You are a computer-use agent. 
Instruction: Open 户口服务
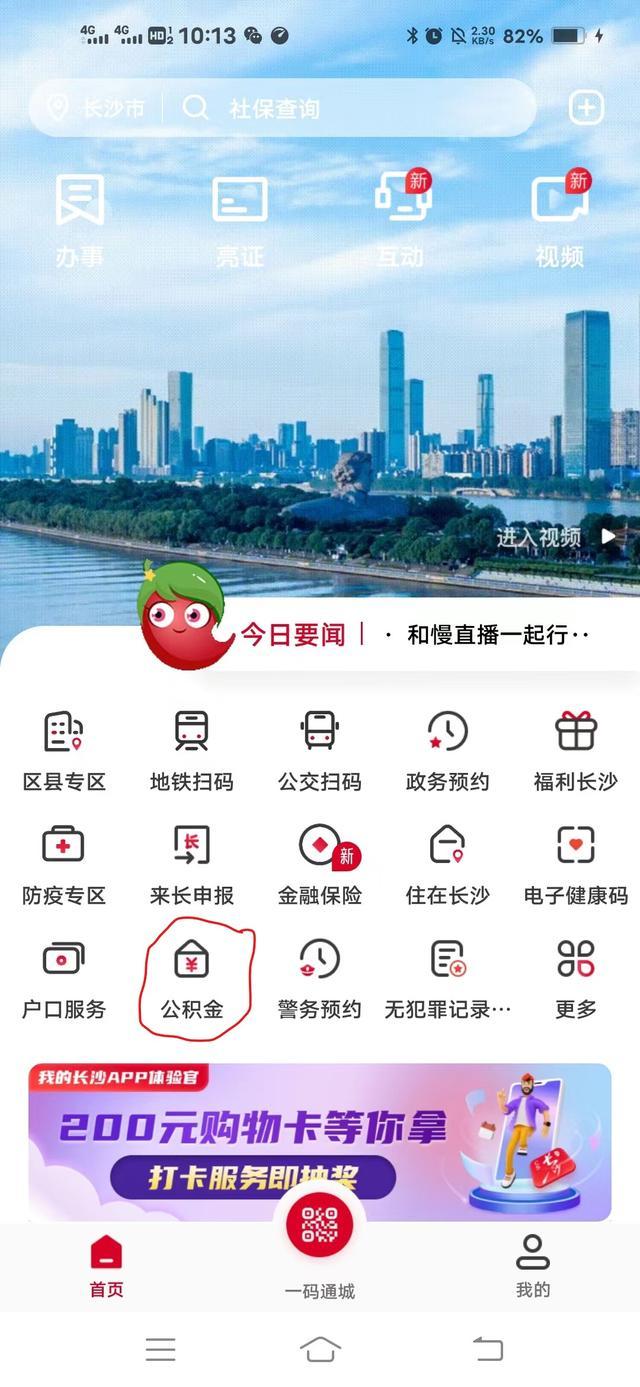click(64, 978)
